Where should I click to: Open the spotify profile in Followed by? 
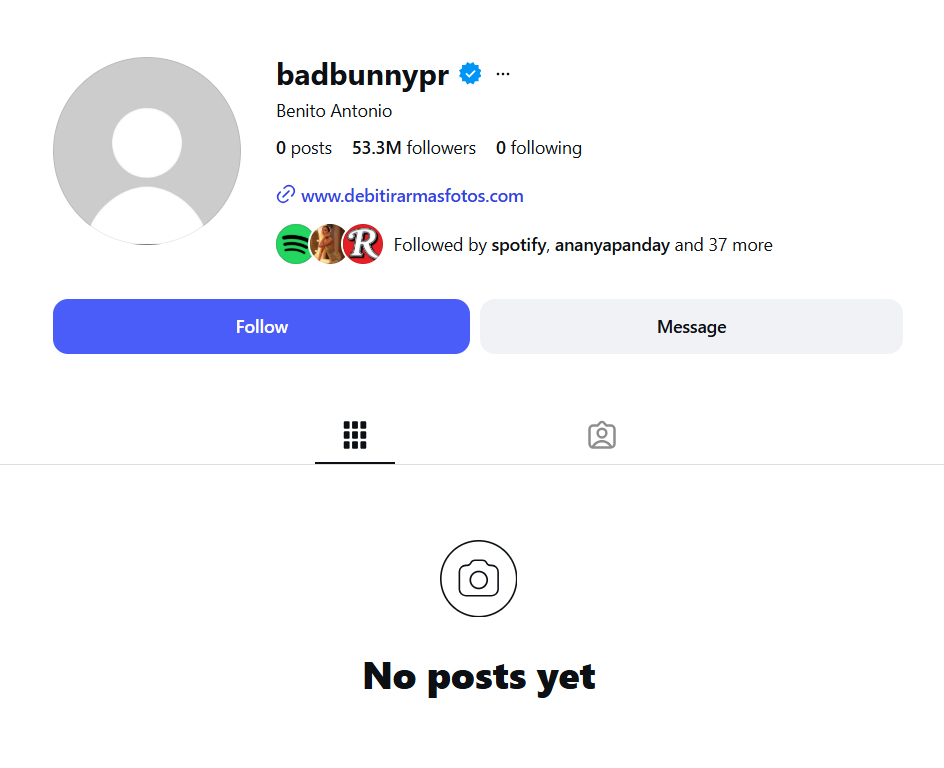click(x=518, y=245)
